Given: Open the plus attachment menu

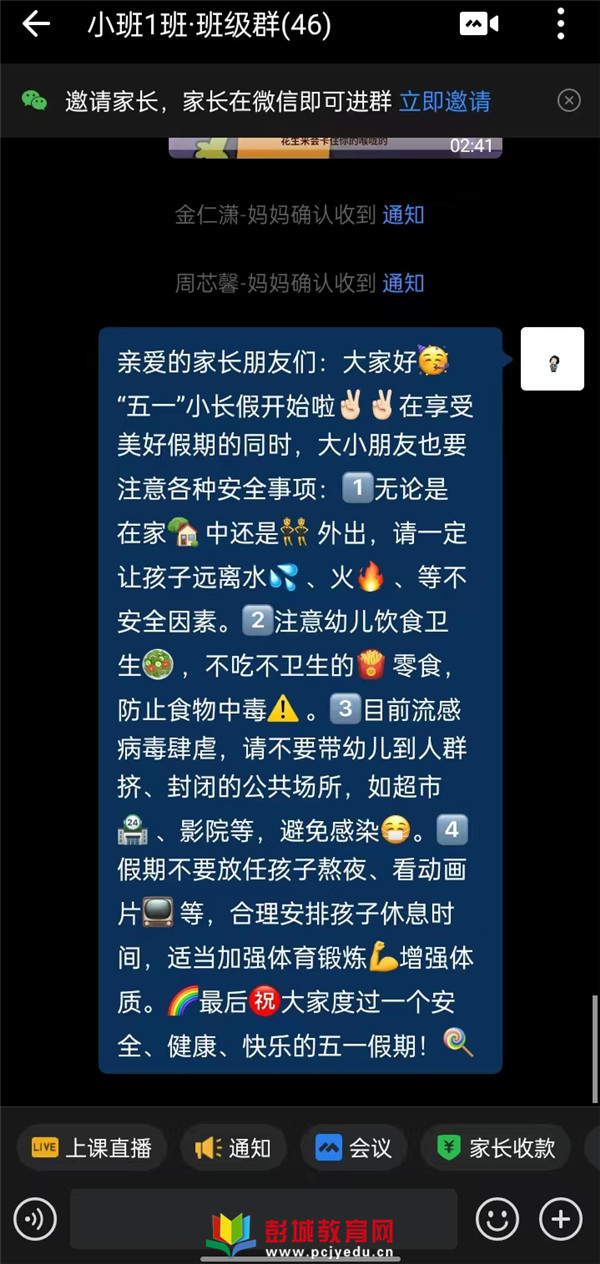Looking at the screenshot, I should click(560, 1219).
